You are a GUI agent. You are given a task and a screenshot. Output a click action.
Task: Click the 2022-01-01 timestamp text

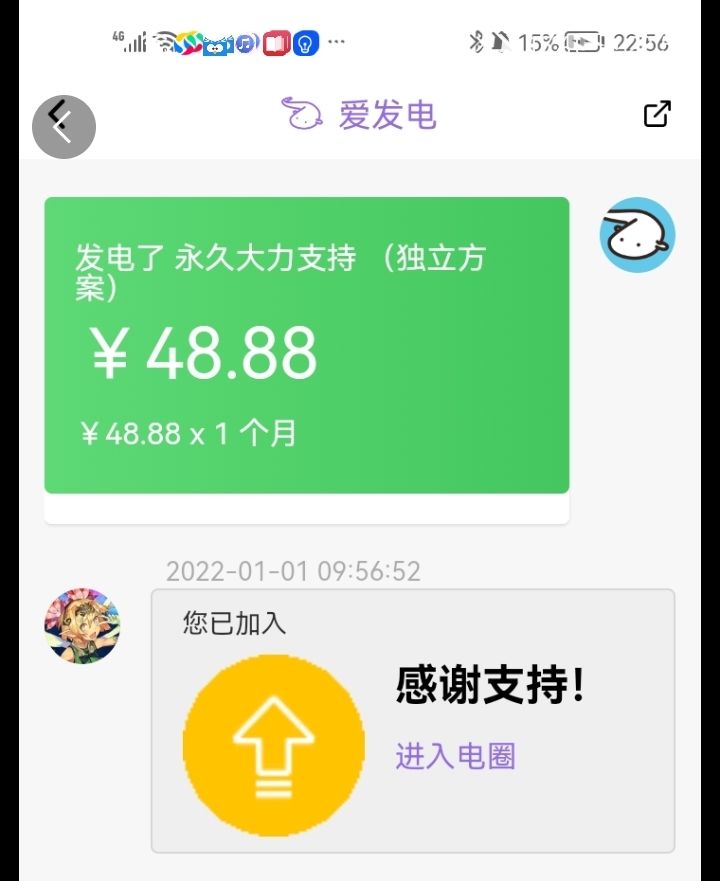coord(293,571)
